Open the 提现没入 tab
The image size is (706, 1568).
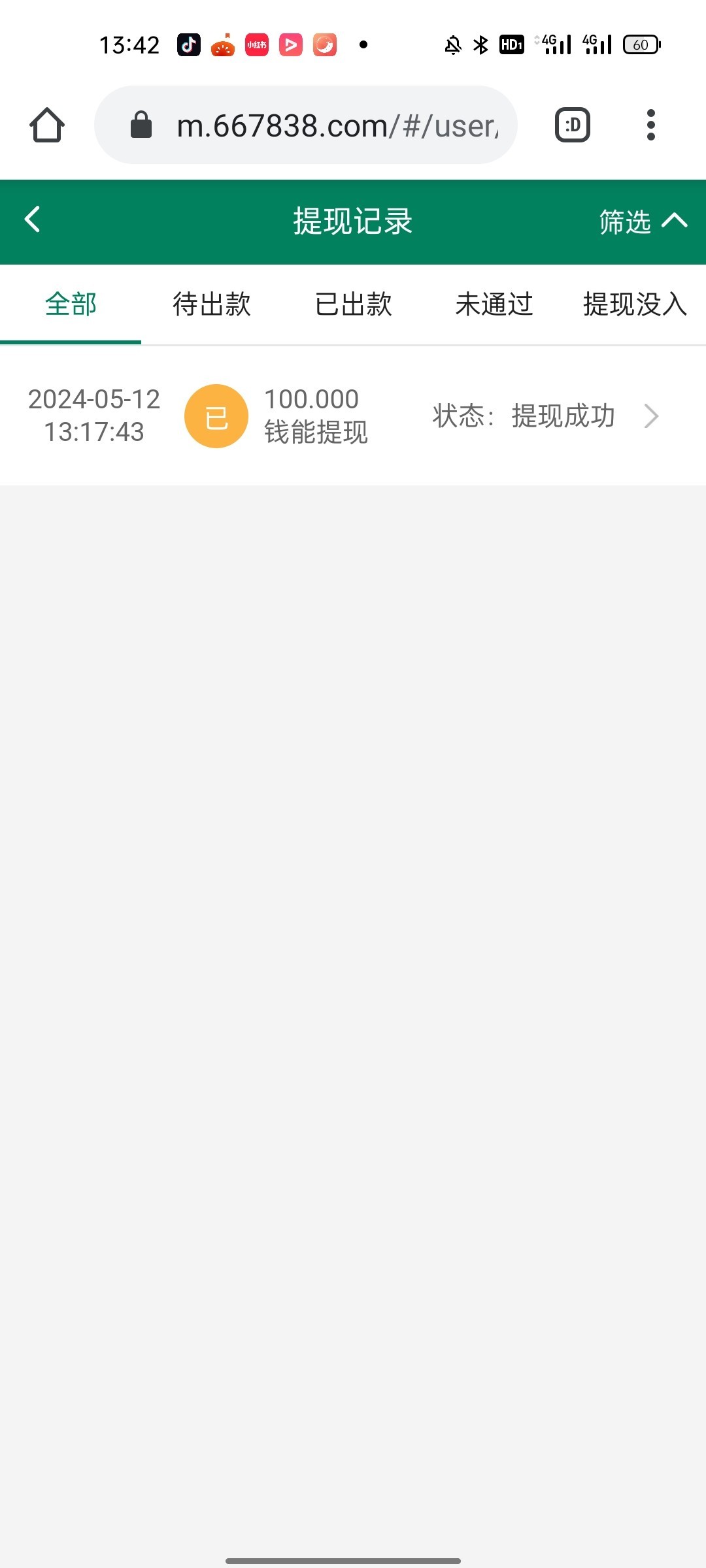tap(634, 304)
